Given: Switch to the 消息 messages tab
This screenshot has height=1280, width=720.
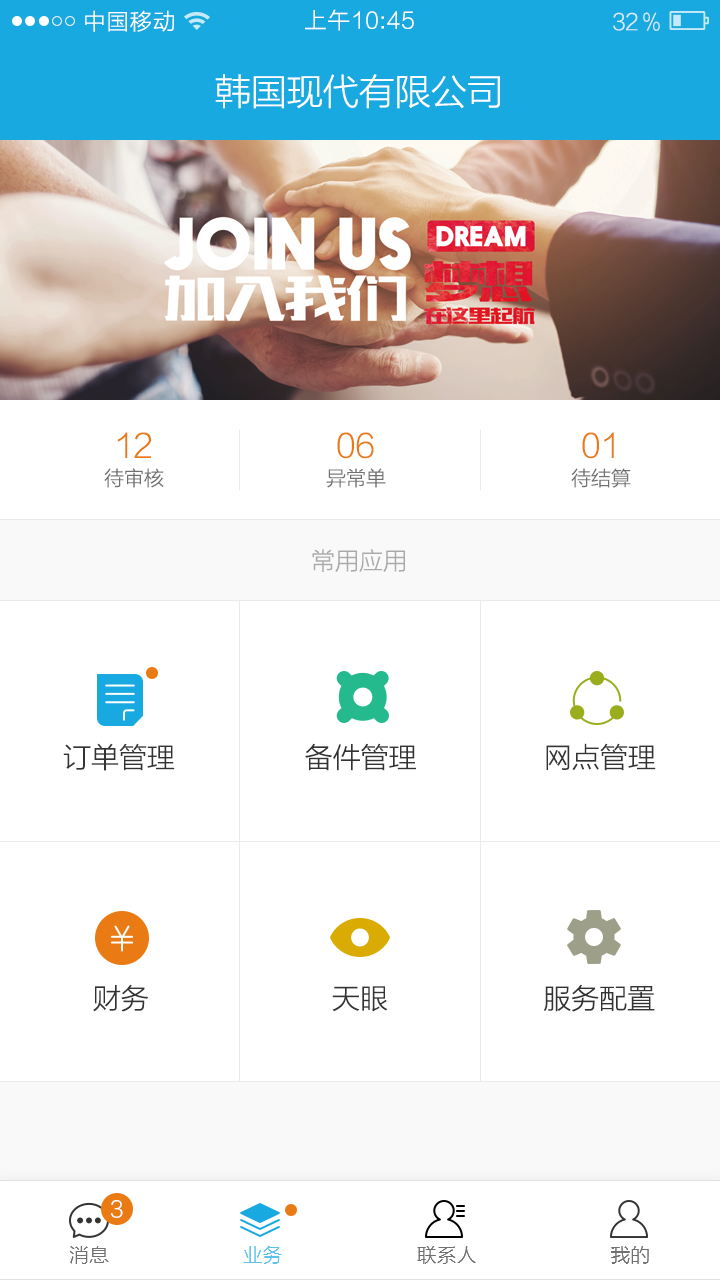Looking at the screenshot, I should click(x=90, y=1232).
